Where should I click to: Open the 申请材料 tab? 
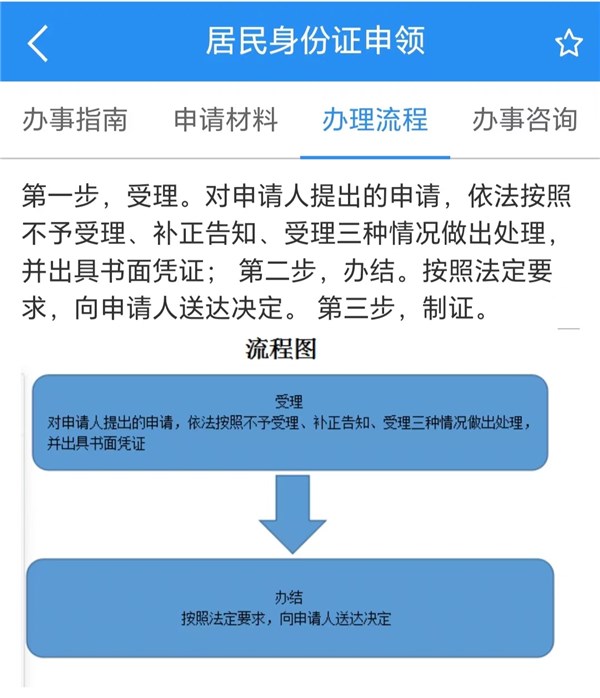tap(225, 120)
